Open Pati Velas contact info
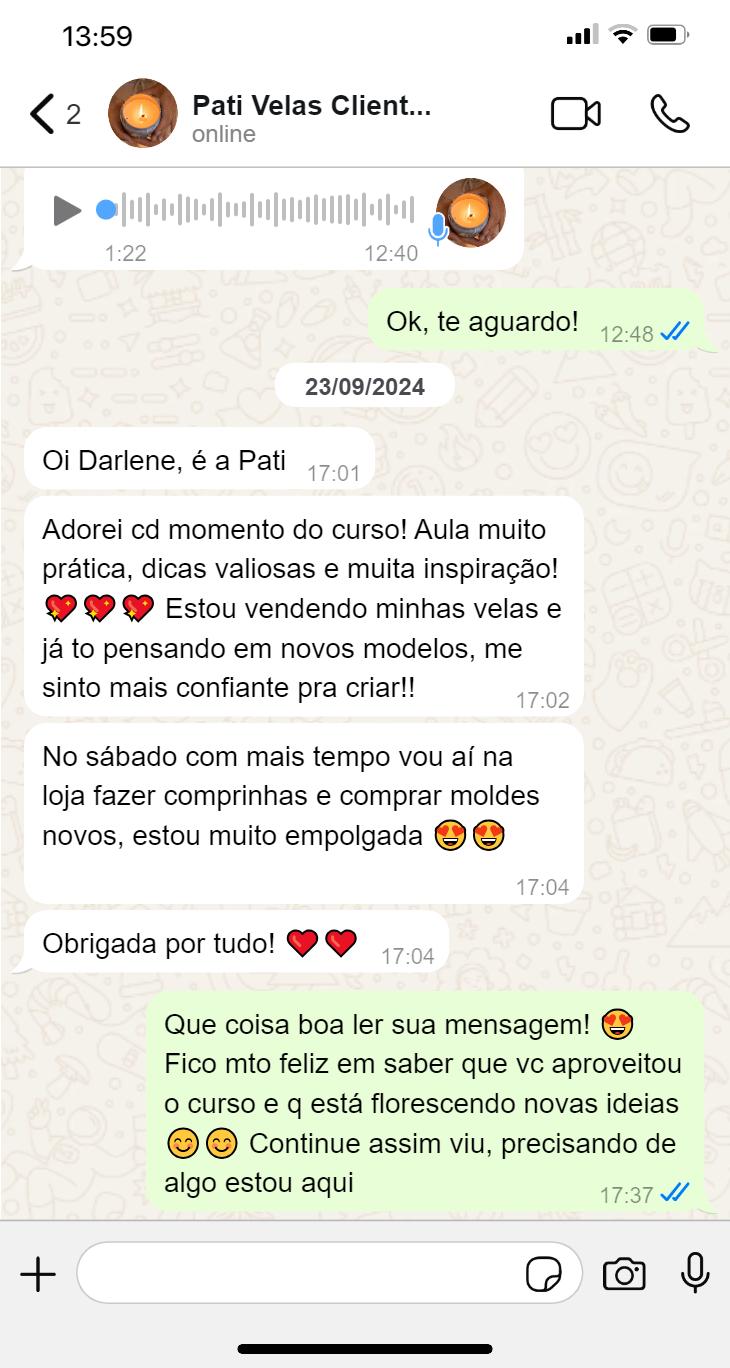The image size is (730, 1368). [310, 116]
